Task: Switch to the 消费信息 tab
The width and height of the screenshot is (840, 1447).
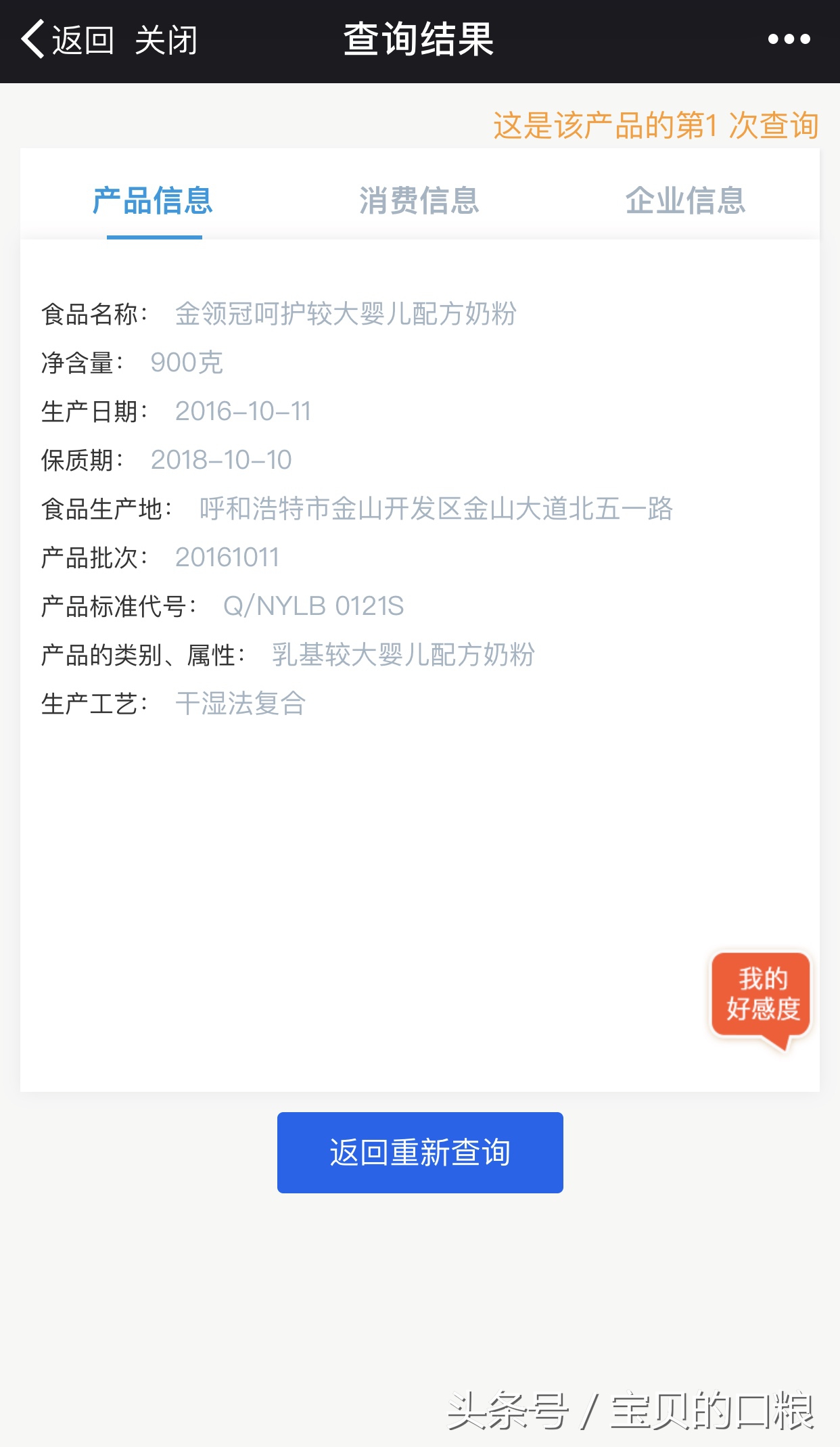Action: coord(419,201)
